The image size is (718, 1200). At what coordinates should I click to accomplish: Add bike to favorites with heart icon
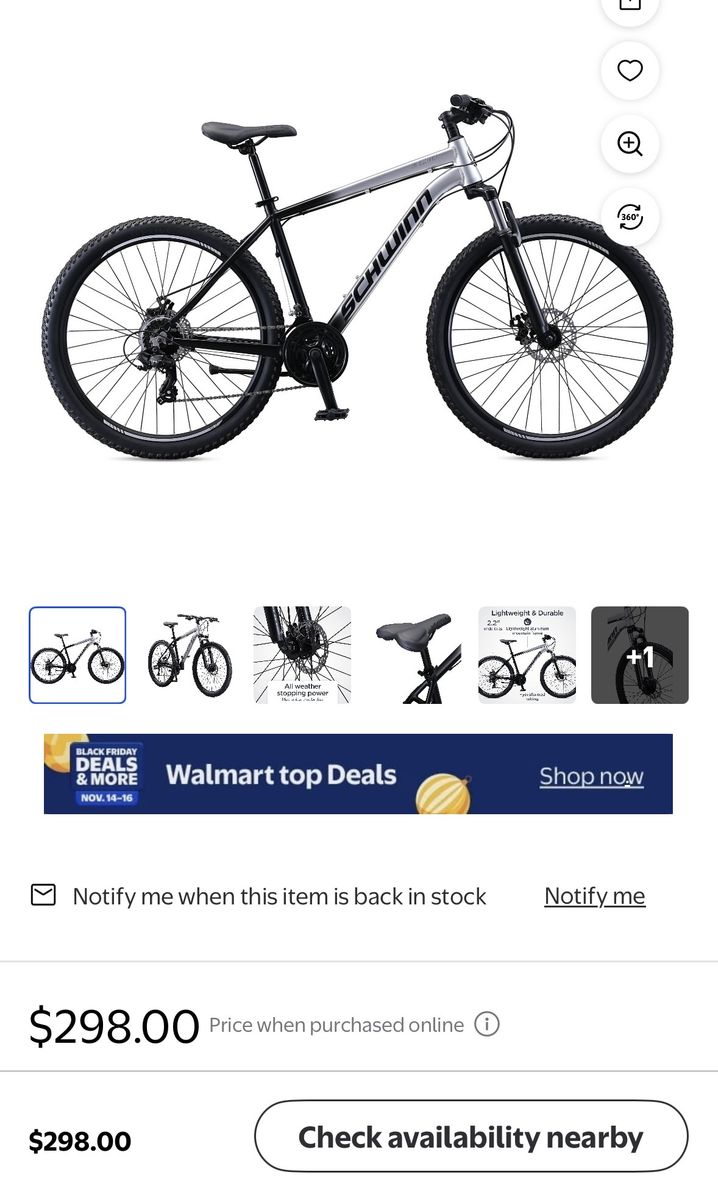coord(629,71)
